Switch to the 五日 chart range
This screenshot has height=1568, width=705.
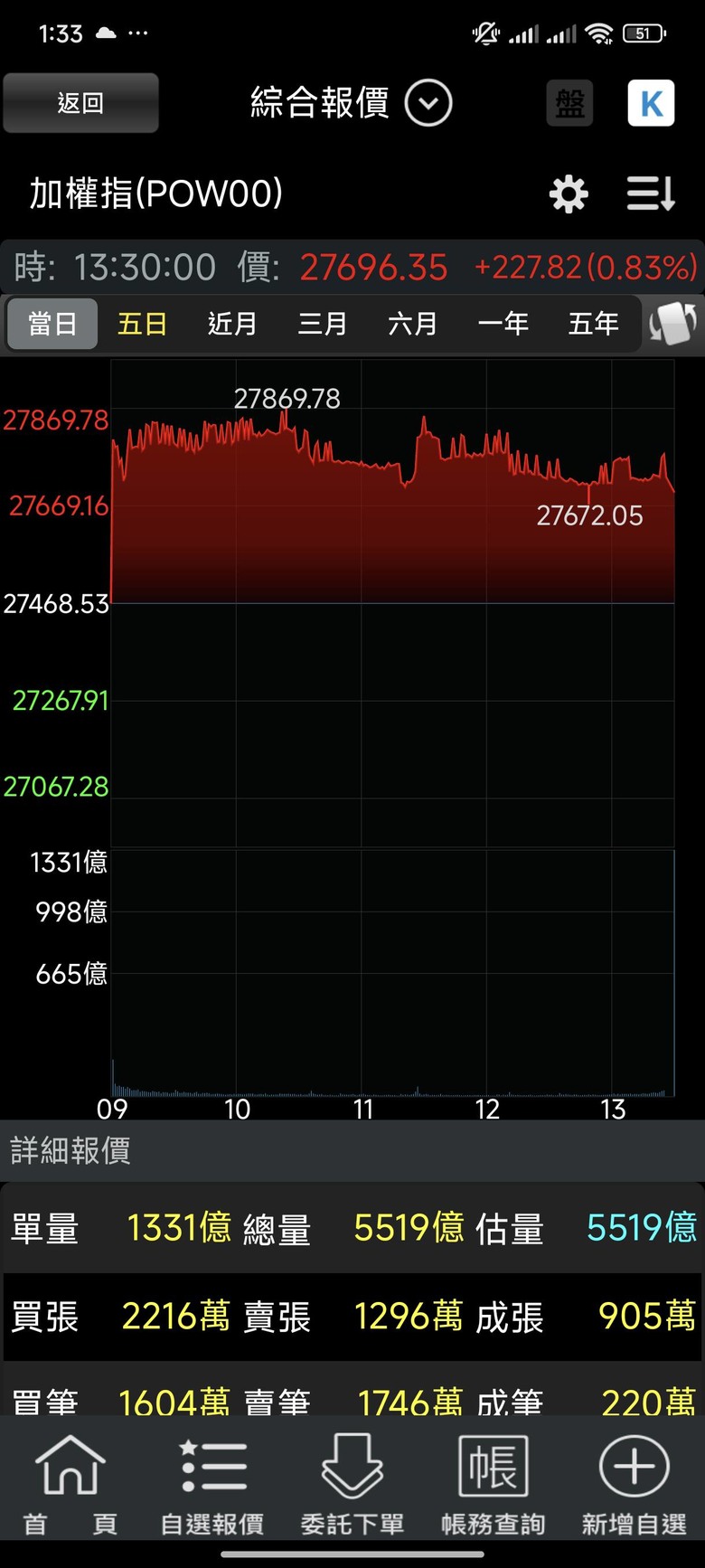coord(142,324)
